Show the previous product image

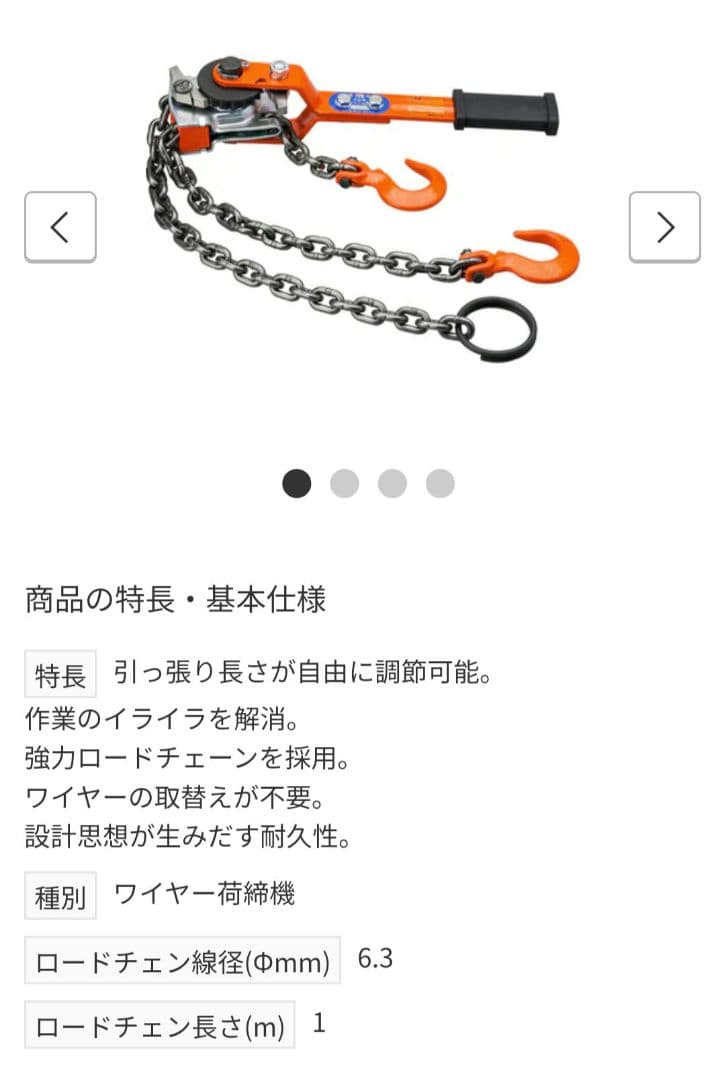(60, 227)
